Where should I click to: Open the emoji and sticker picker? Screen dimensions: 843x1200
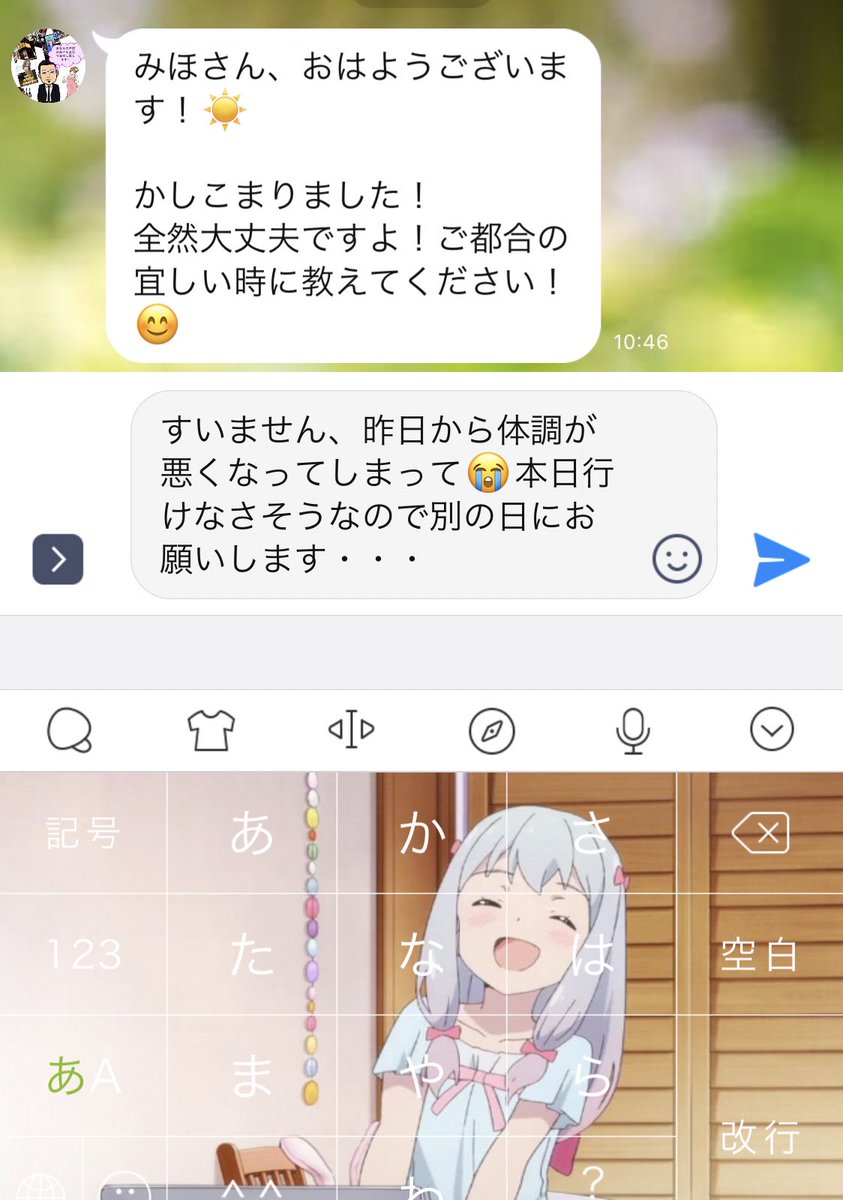coord(677,559)
